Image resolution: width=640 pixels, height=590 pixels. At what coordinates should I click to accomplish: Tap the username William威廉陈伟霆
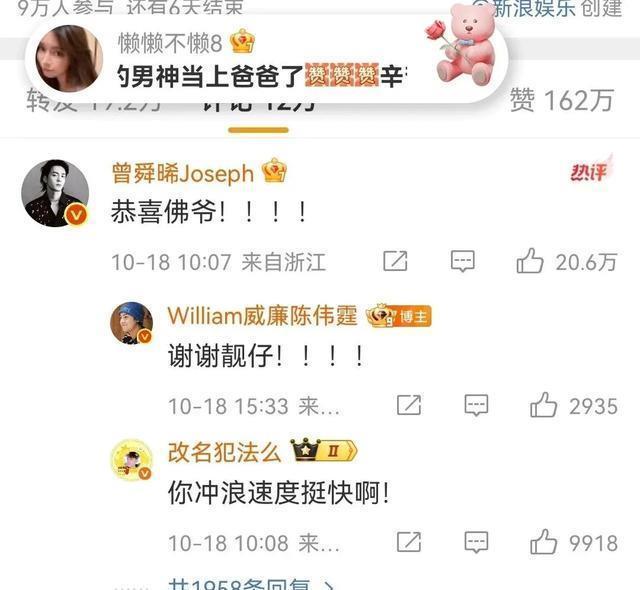point(262,316)
